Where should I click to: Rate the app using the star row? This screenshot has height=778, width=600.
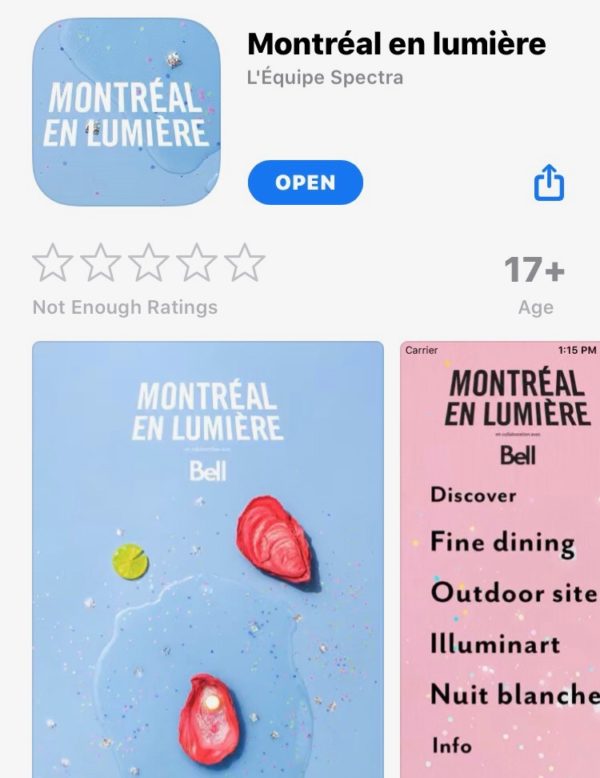click(148, 265)
